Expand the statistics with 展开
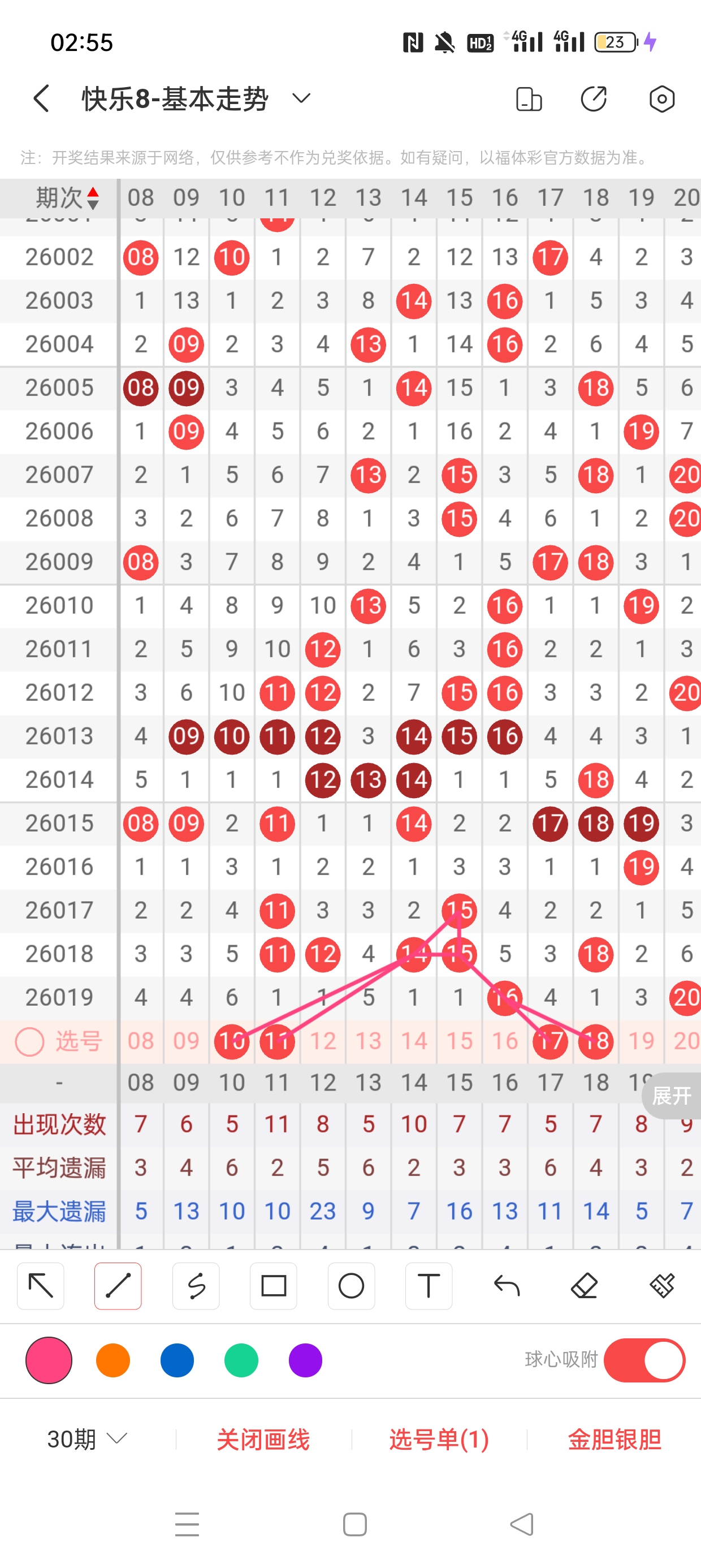 pos(671,1096)
